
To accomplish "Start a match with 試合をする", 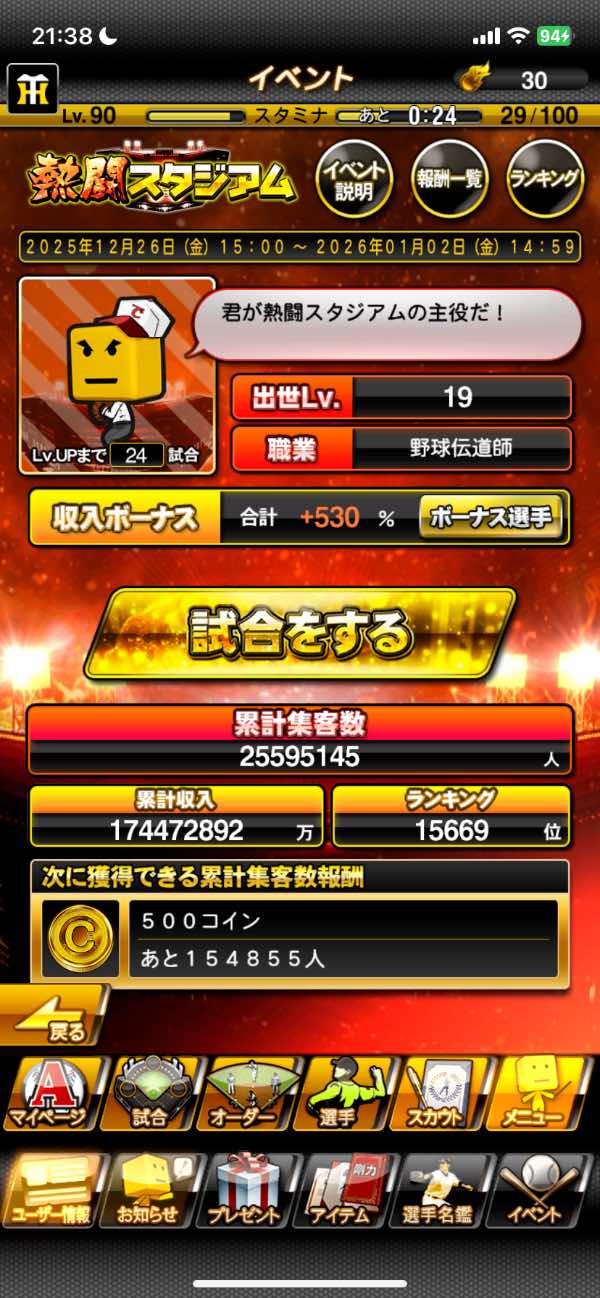I will [299, 633].
